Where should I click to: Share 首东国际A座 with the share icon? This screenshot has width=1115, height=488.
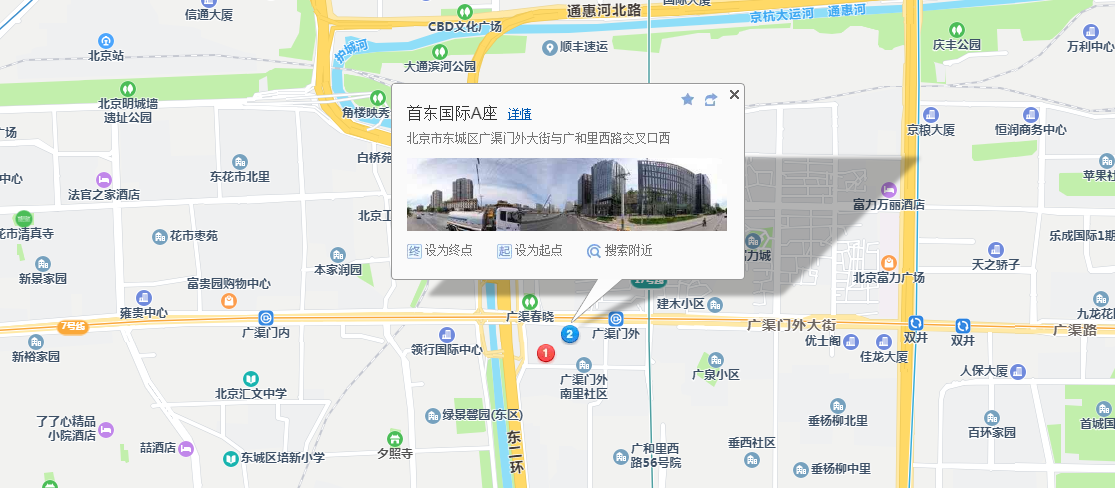pyautogui.click(x=710, y=99)
